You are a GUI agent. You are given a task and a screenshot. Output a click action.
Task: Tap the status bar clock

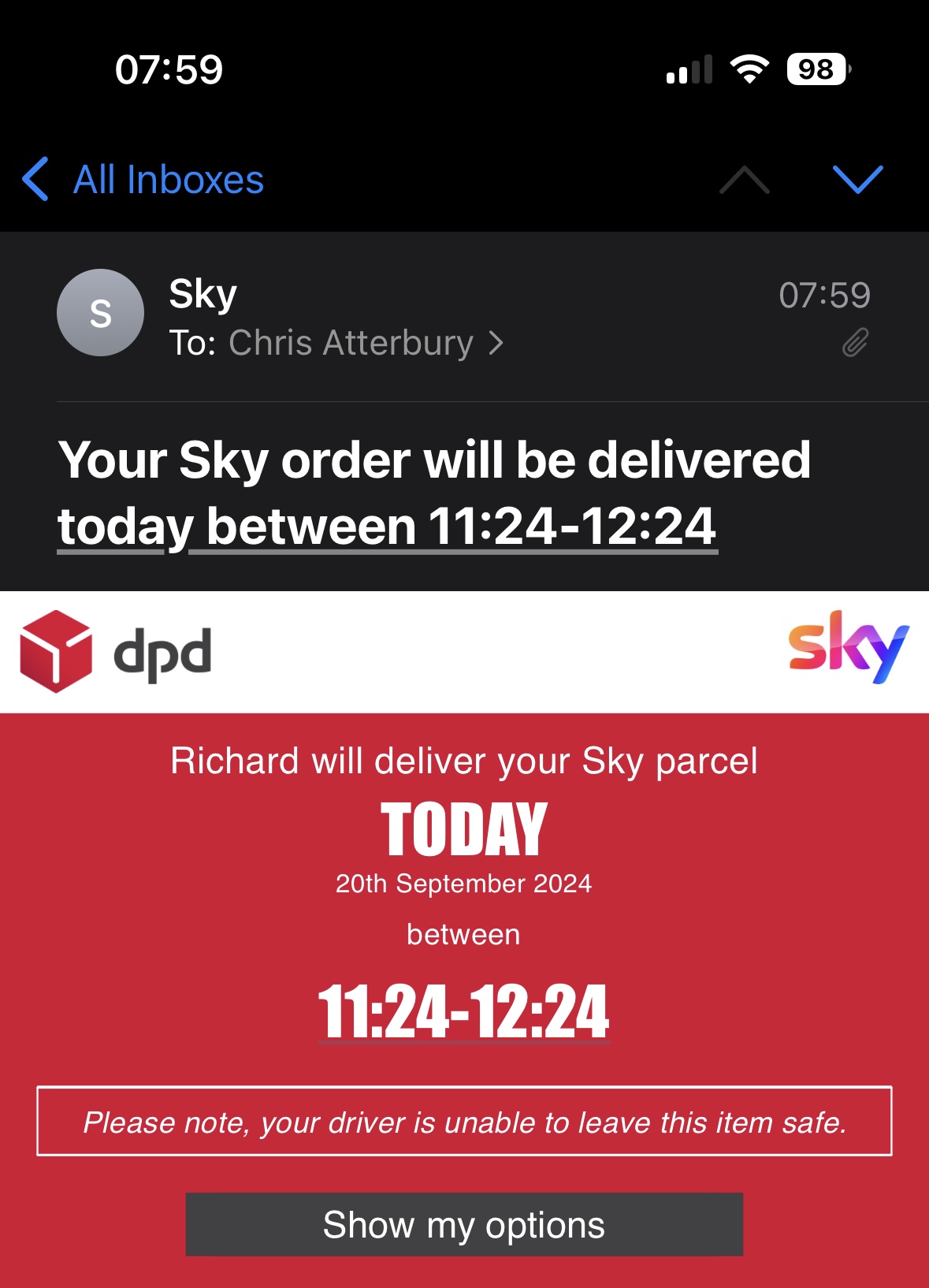click(168, 69)
